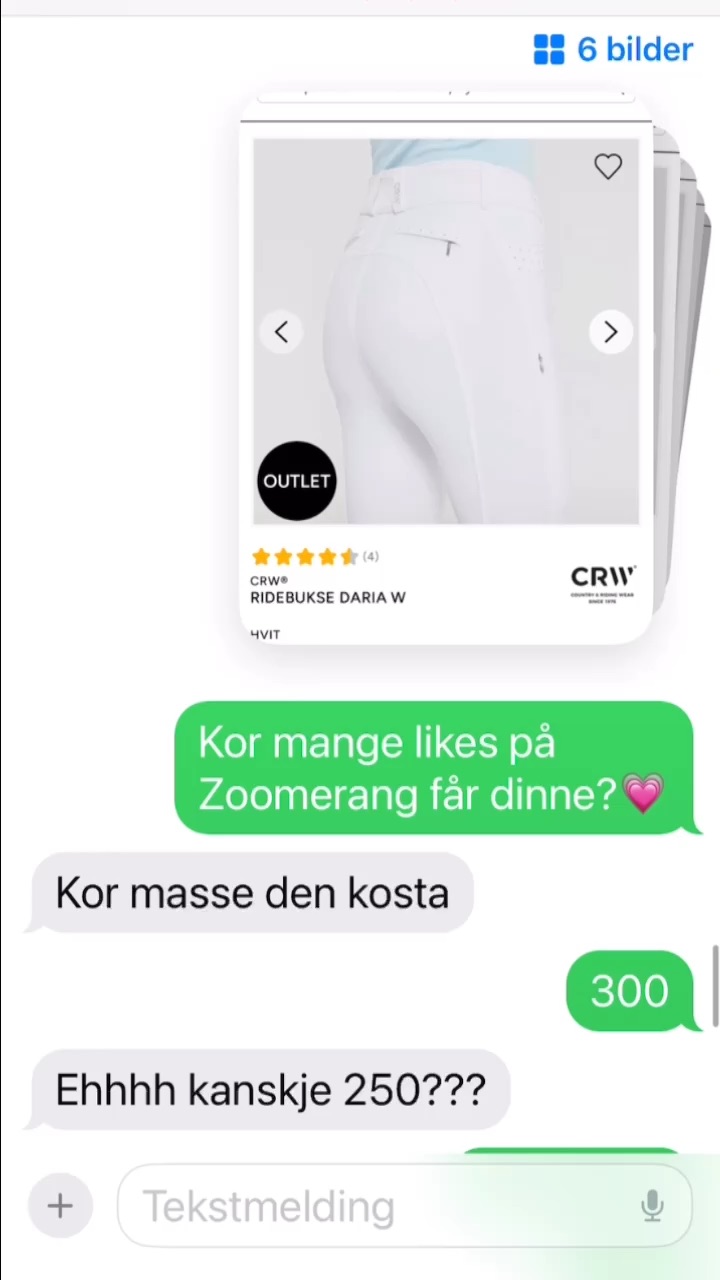Start dictation with the microphone
The height and width of the screenshot is (1280, 720).
[x=652, y=1206]
